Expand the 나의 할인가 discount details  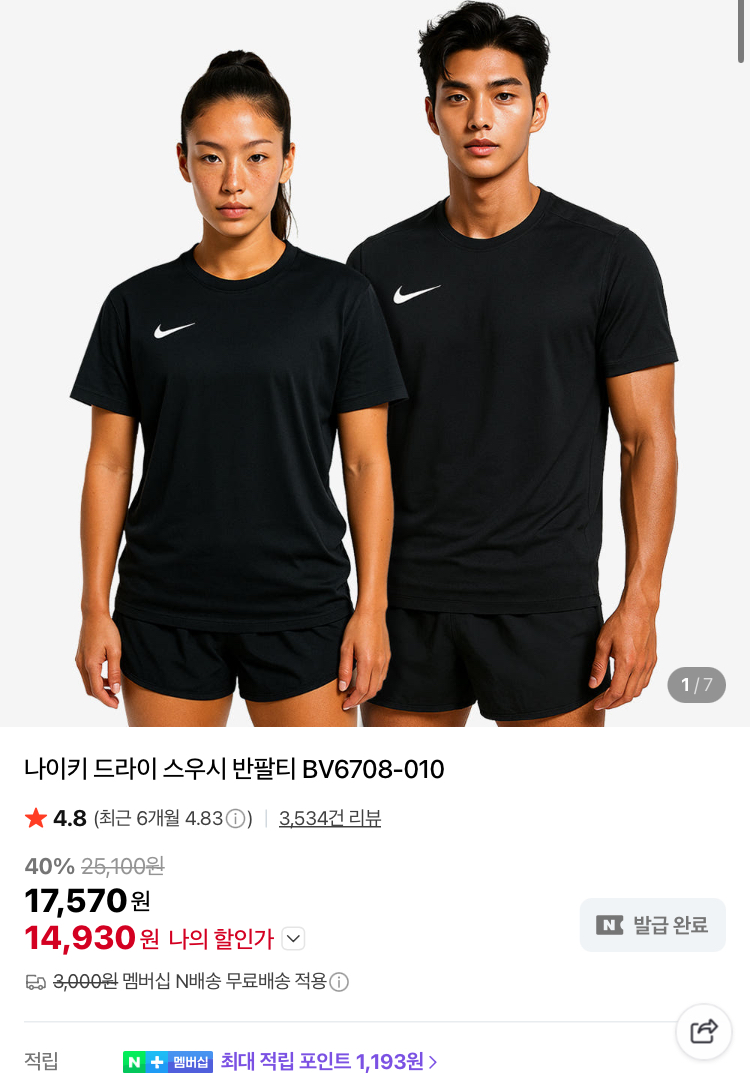(x=293, y=939)
